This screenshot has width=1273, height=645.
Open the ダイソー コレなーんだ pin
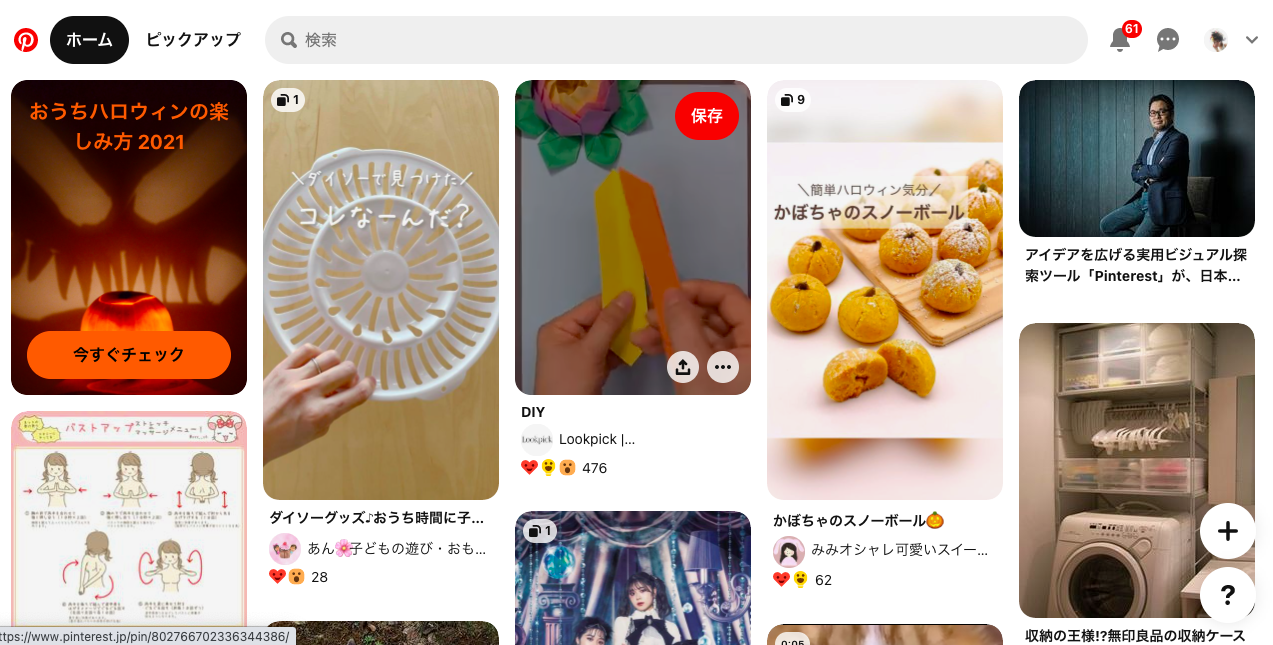click(380, 290)
